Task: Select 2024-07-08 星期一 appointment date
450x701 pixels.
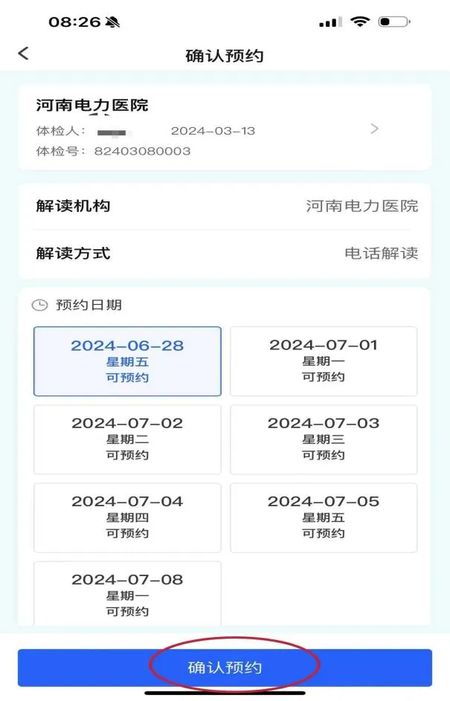Action: click(x=127, y=594)
